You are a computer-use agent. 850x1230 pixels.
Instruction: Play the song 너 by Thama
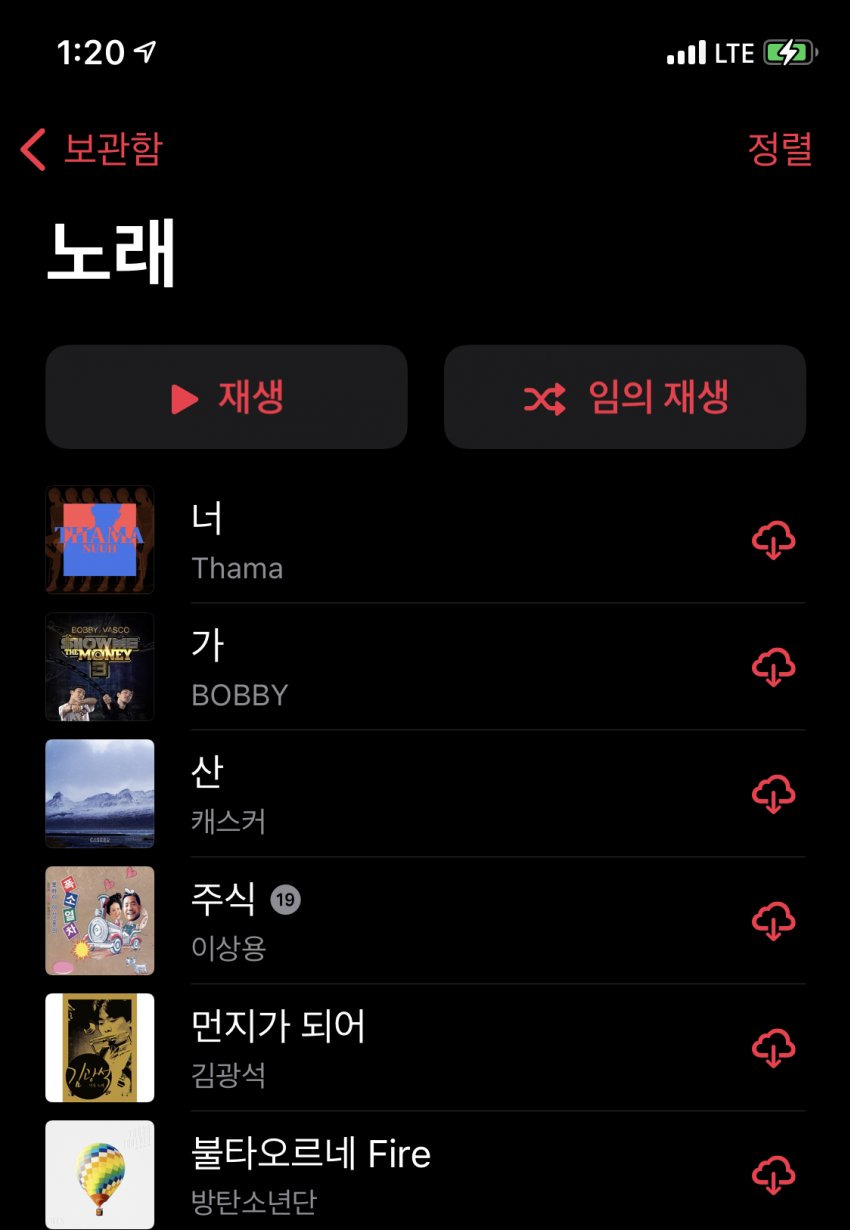[400, 540]
